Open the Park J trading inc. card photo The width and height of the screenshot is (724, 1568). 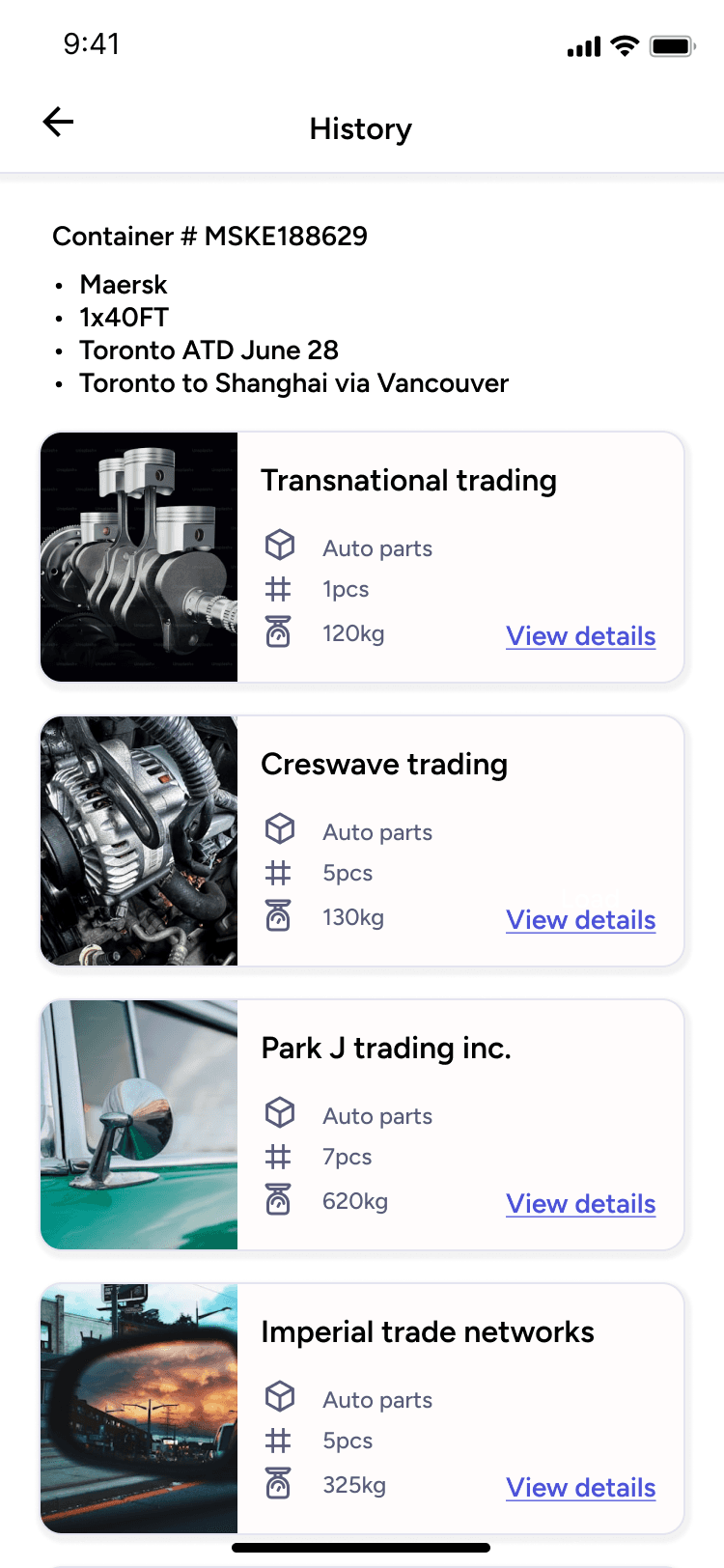139,1125
